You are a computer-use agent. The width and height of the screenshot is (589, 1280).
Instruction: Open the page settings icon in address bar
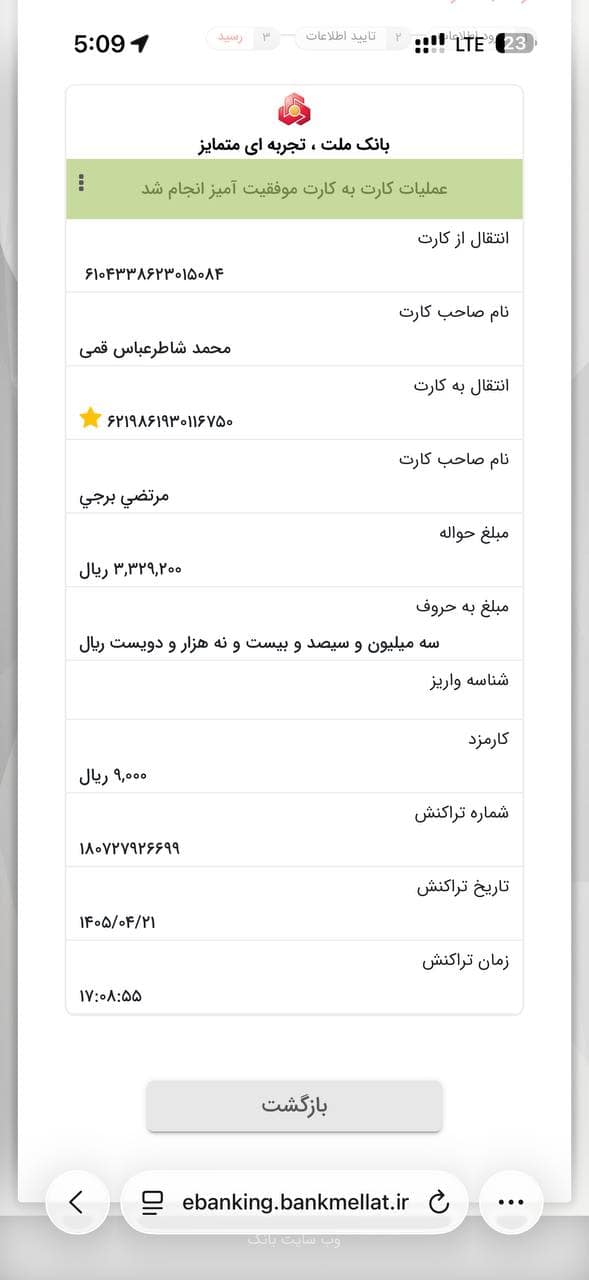point(152,1202)
